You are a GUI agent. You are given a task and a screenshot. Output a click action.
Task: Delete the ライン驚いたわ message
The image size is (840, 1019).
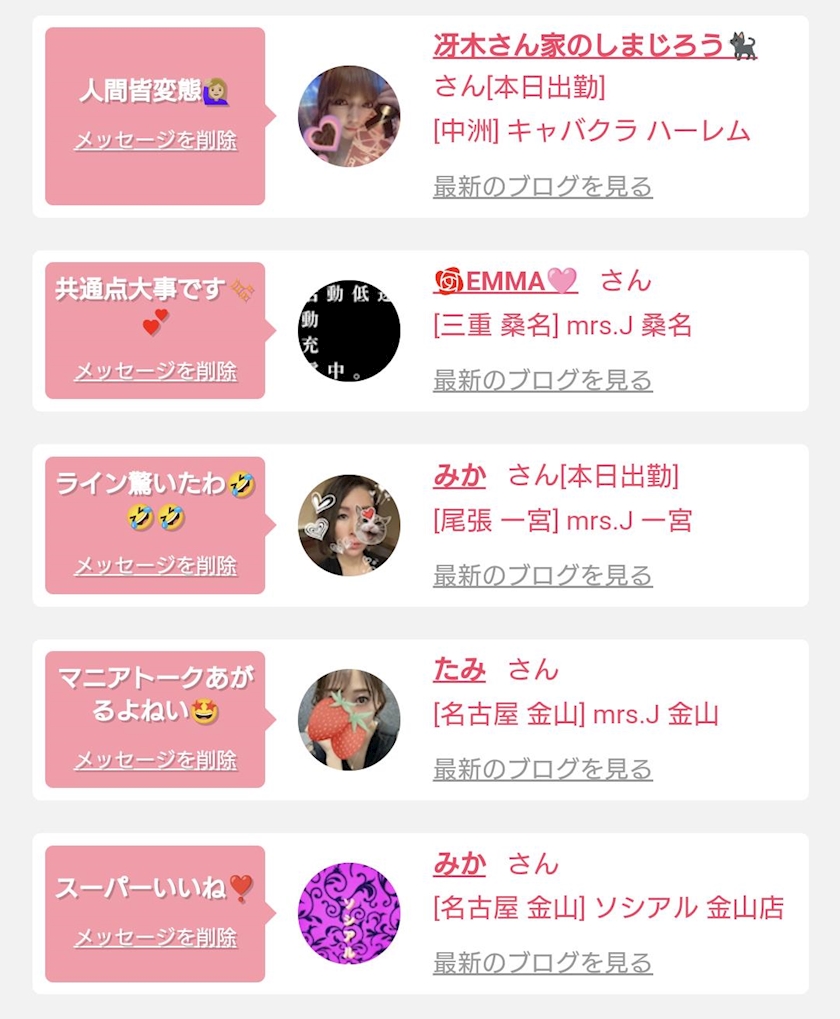coord(155,566)
